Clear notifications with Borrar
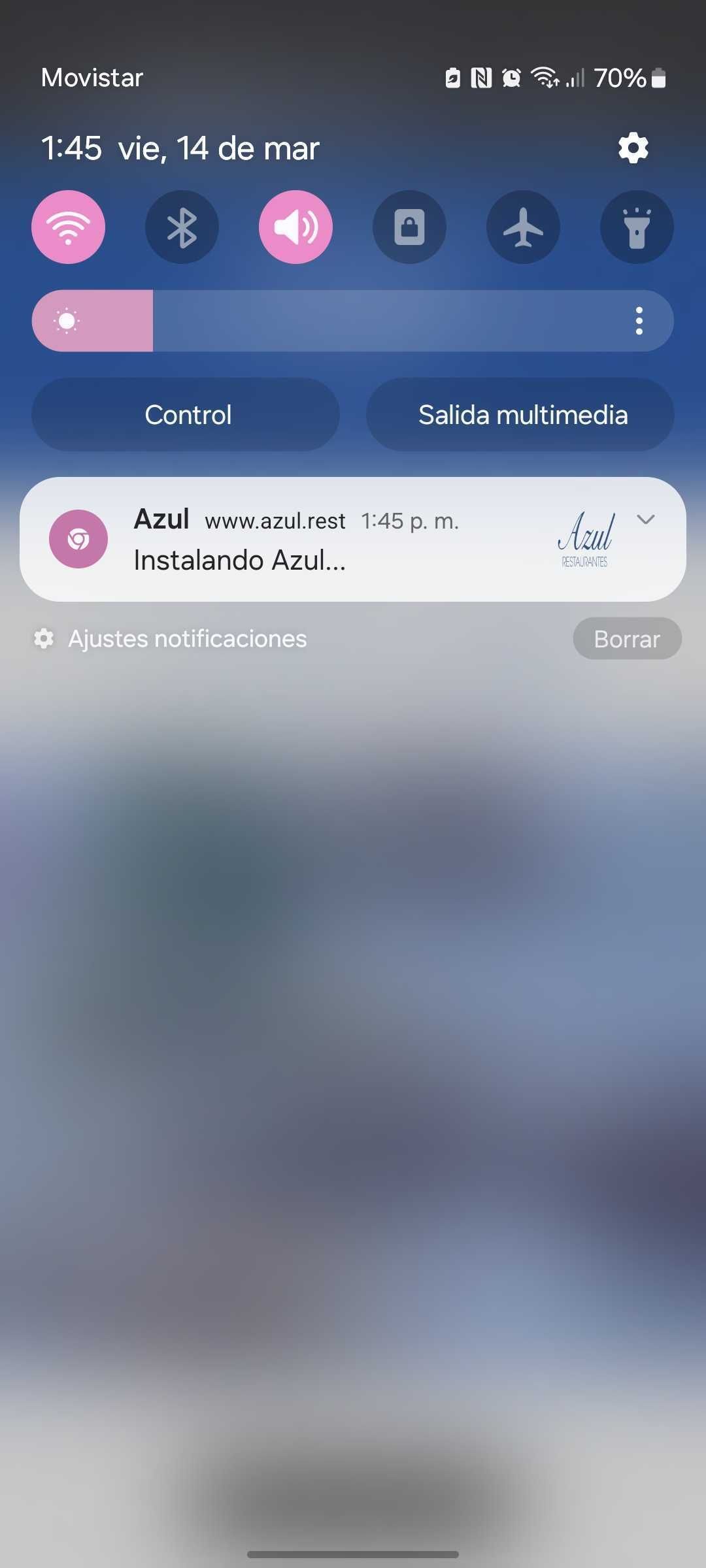 pyautogui.click(x=626, y=639)
